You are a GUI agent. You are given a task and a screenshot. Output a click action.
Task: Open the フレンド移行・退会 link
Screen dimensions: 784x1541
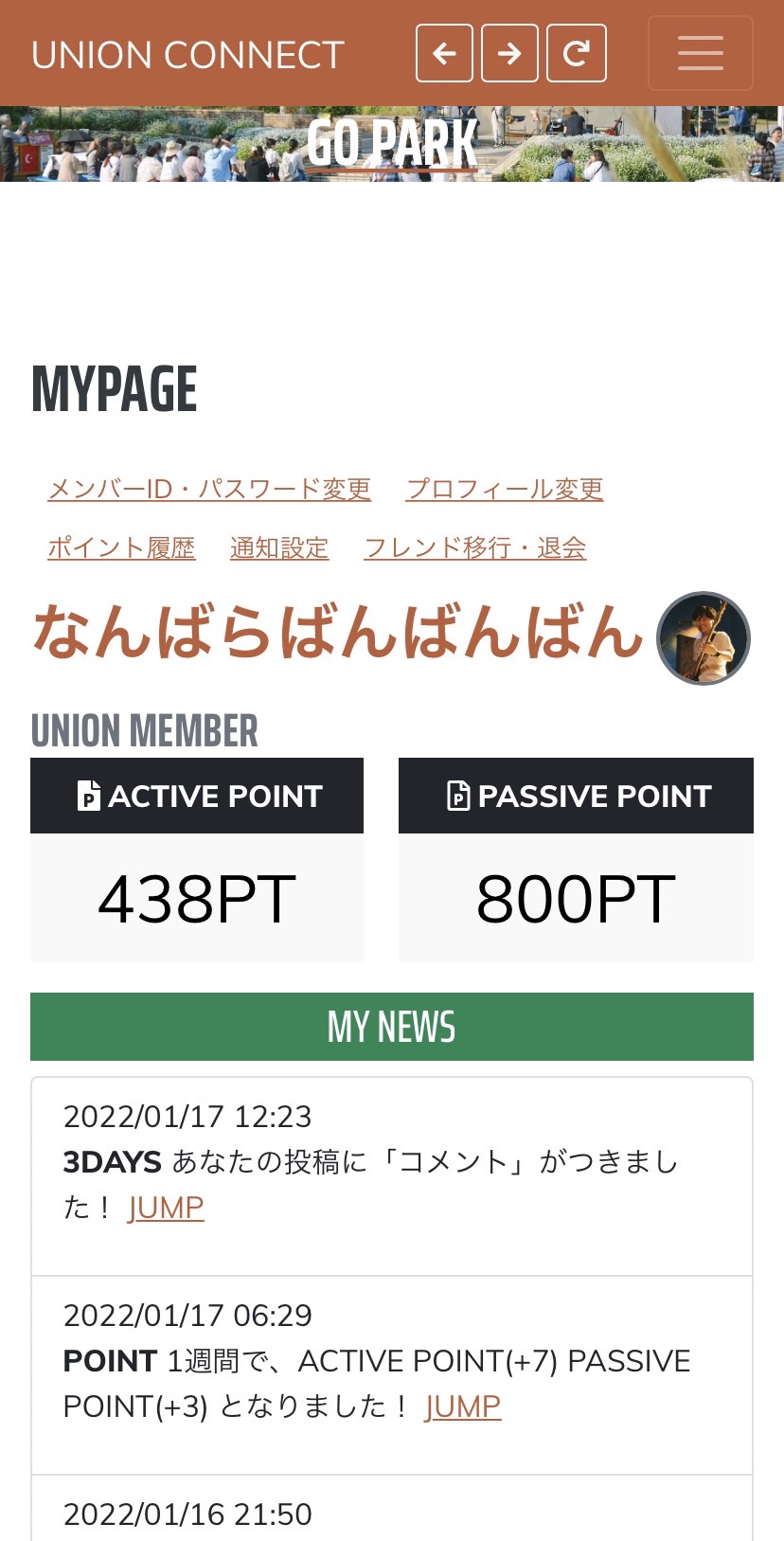pyautogui.click(x=475, y=547)
